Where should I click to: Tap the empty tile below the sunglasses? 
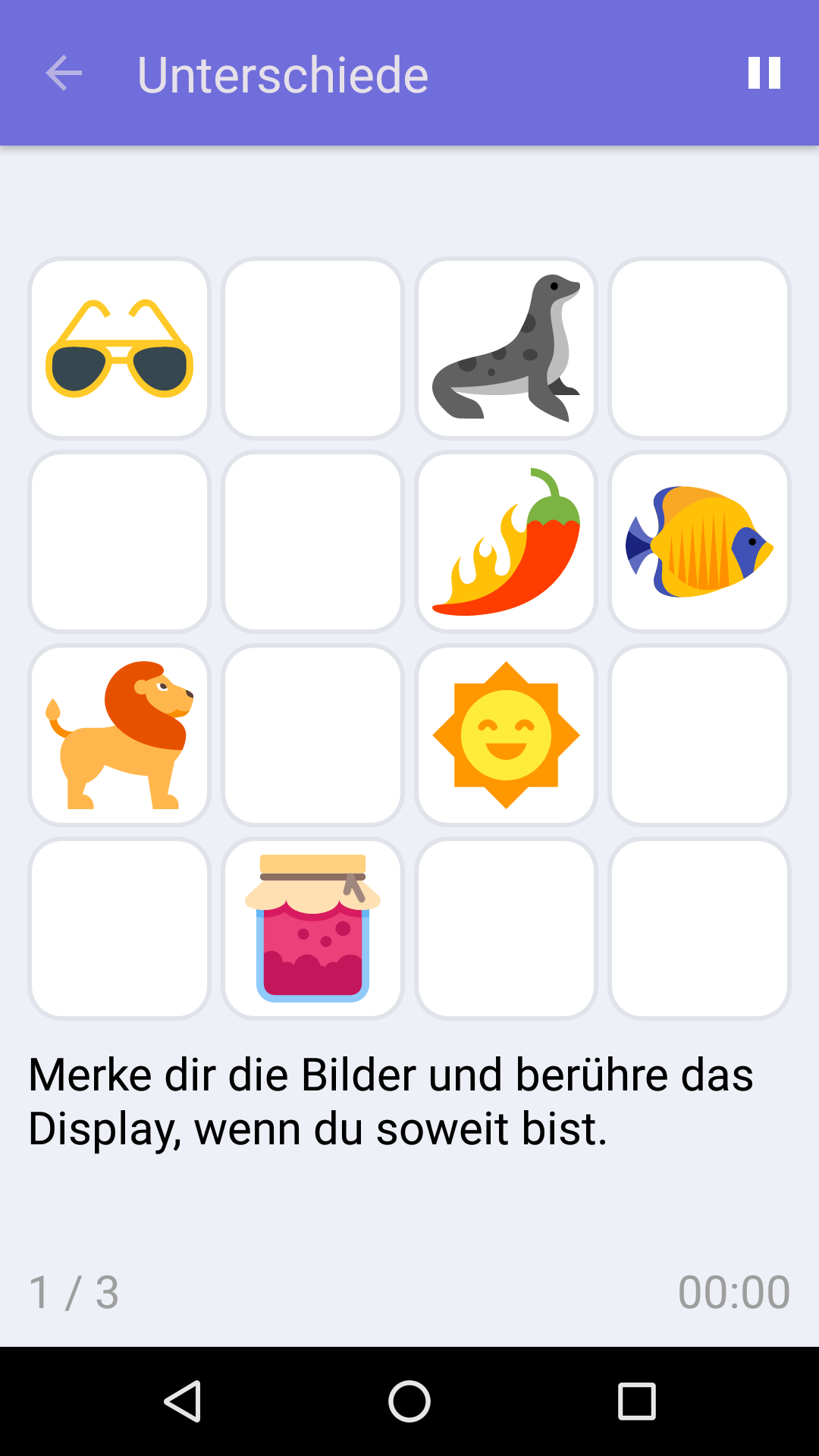click(x=118, y=541)
